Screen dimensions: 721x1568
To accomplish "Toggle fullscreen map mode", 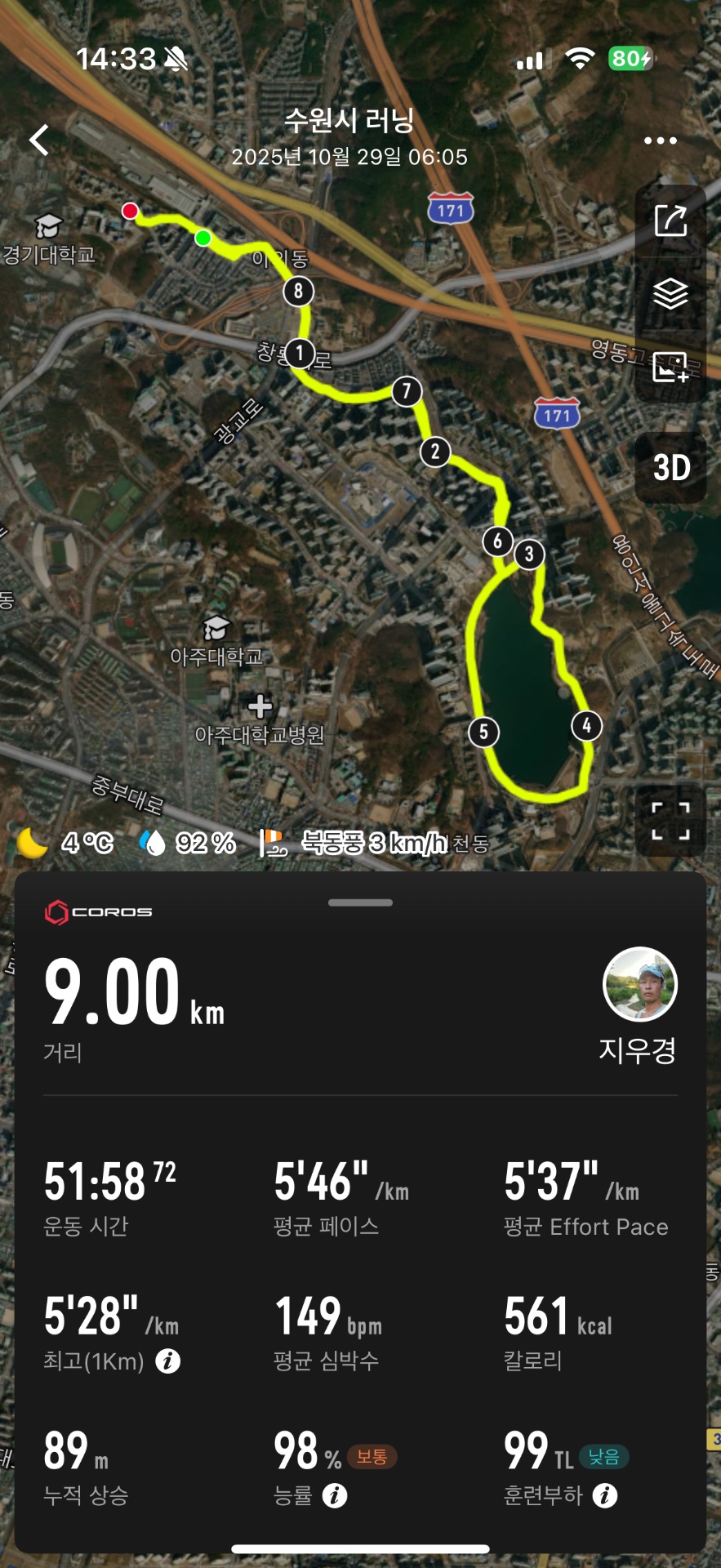I will tap(671, 822).
